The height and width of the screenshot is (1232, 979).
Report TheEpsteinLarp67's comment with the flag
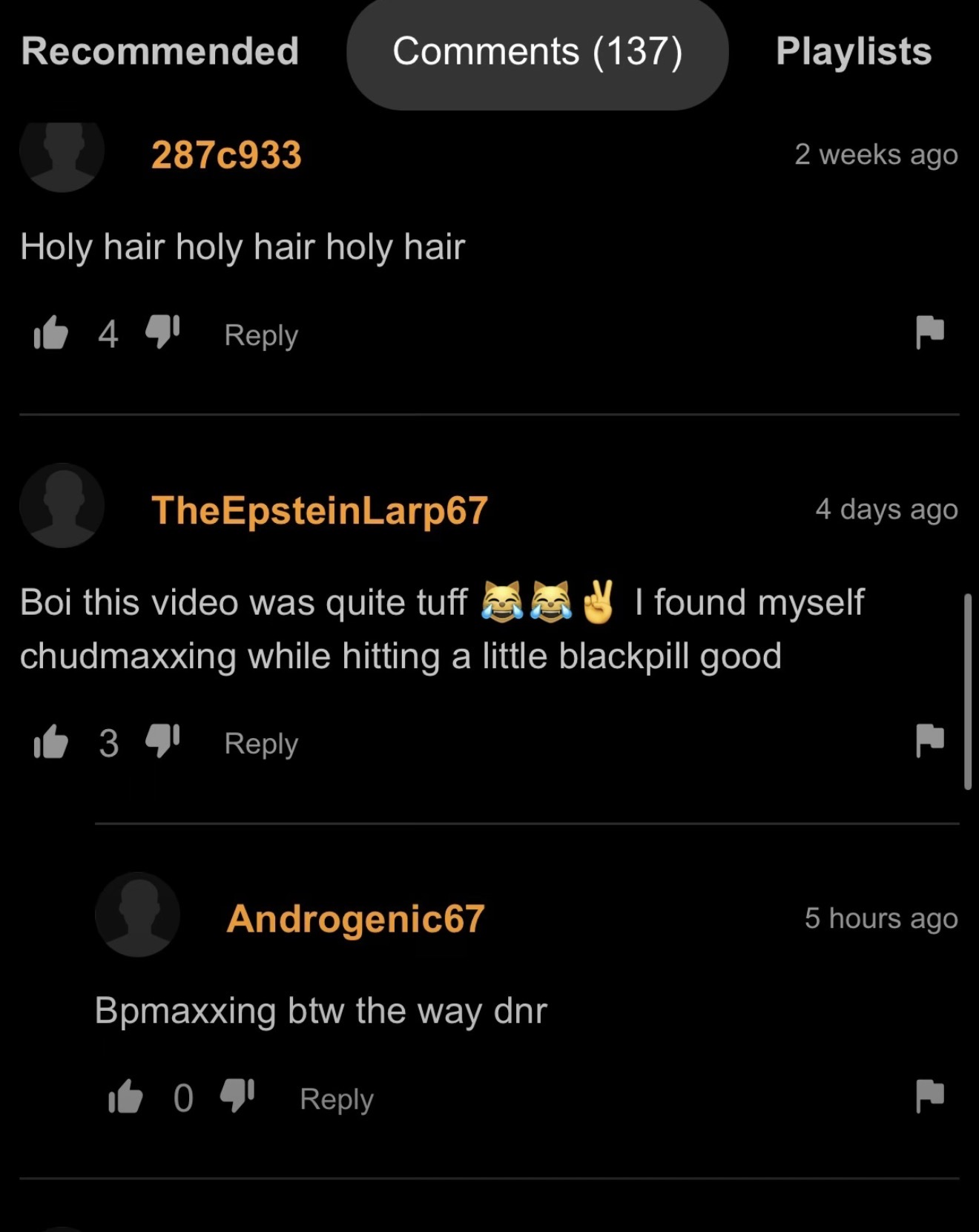(929, 739)
